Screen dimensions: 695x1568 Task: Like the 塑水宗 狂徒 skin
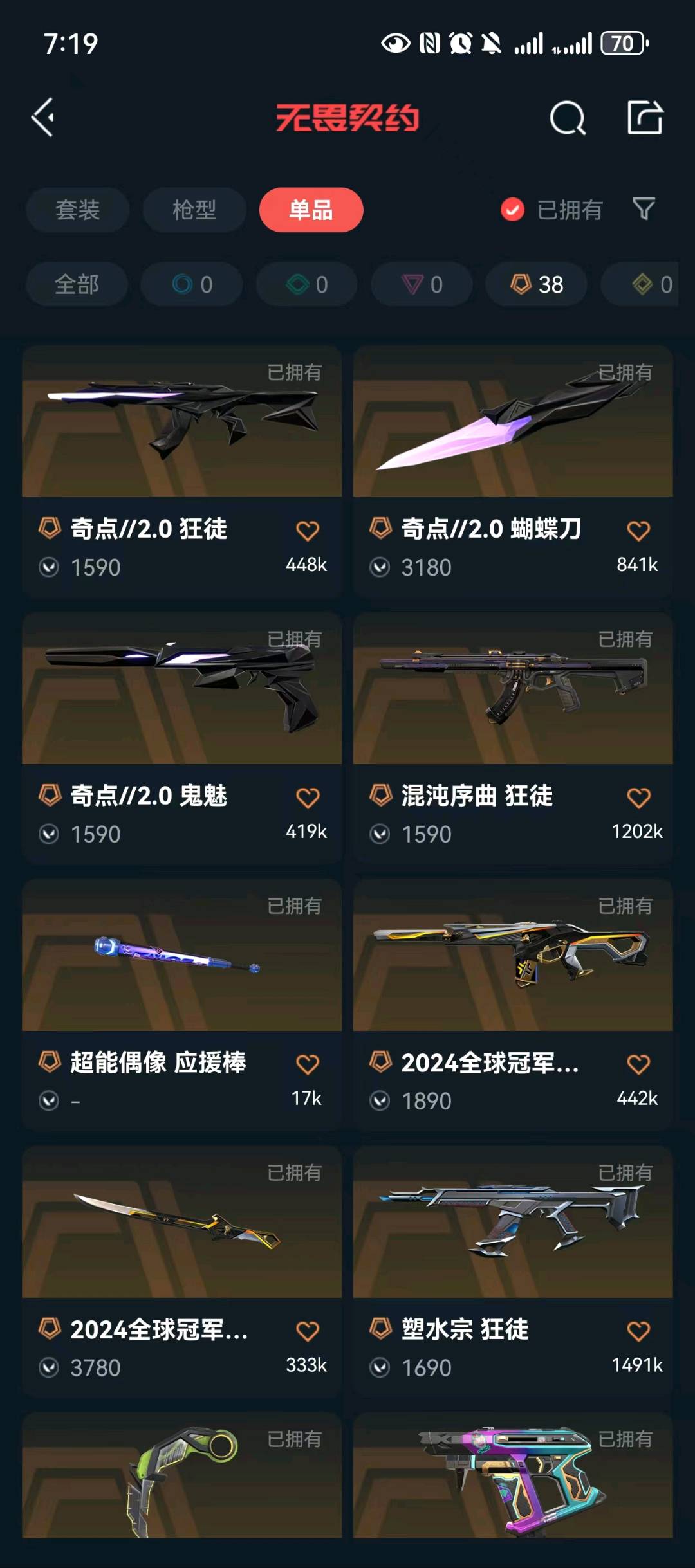[638, 1331]
